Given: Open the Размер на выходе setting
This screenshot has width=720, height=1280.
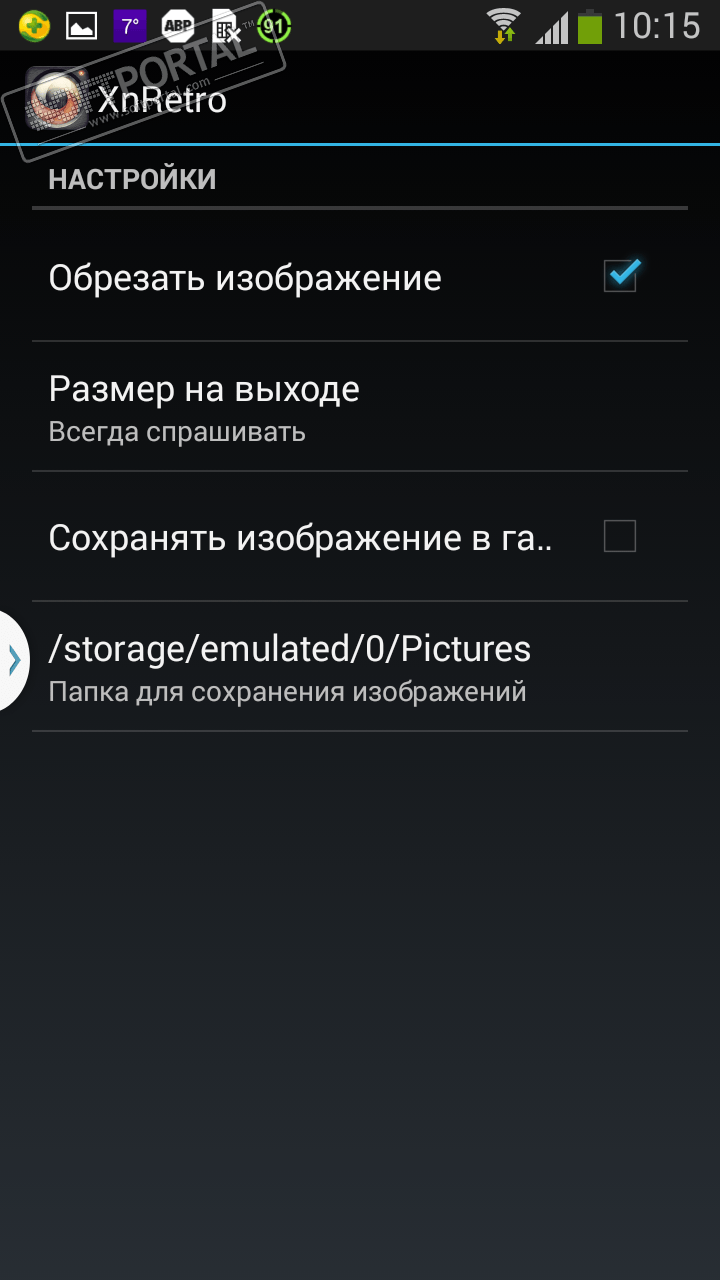Looking at the screenshot, I should [x=359, y=407].
